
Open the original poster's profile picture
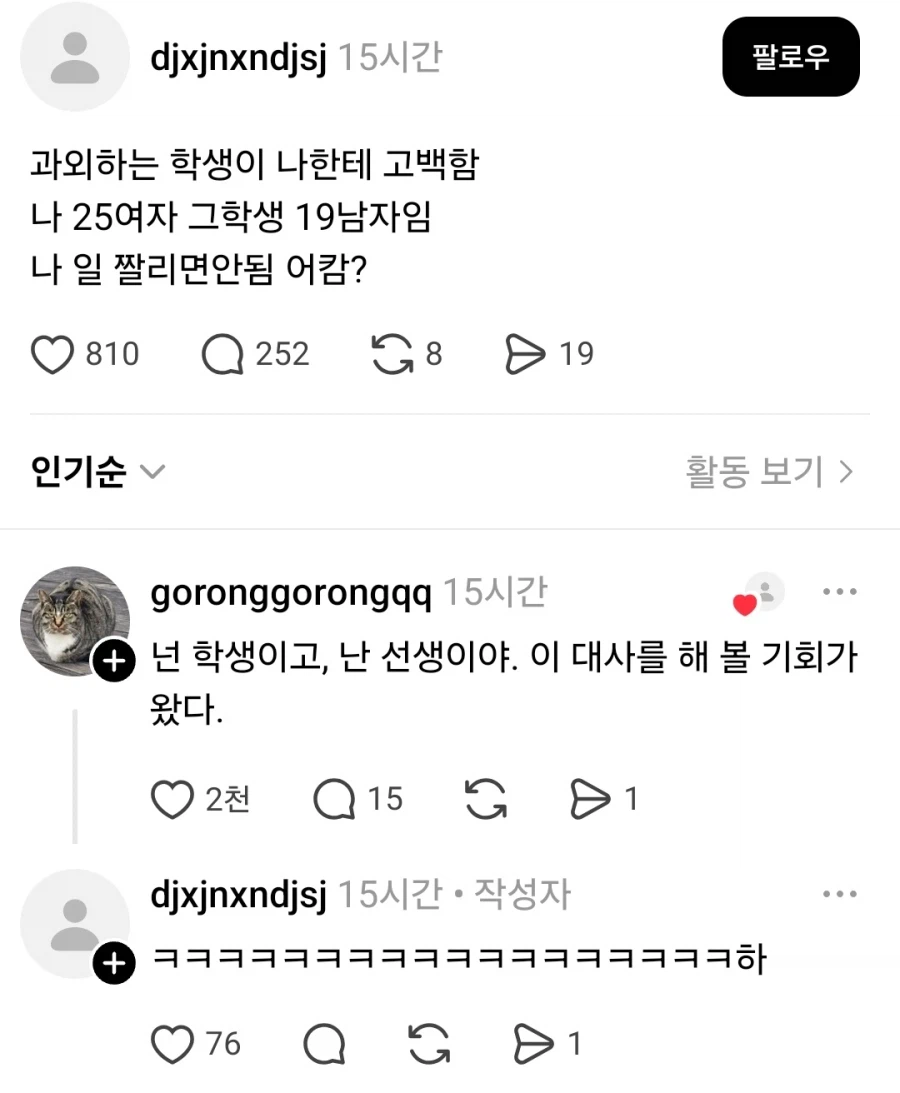[75, 57]
